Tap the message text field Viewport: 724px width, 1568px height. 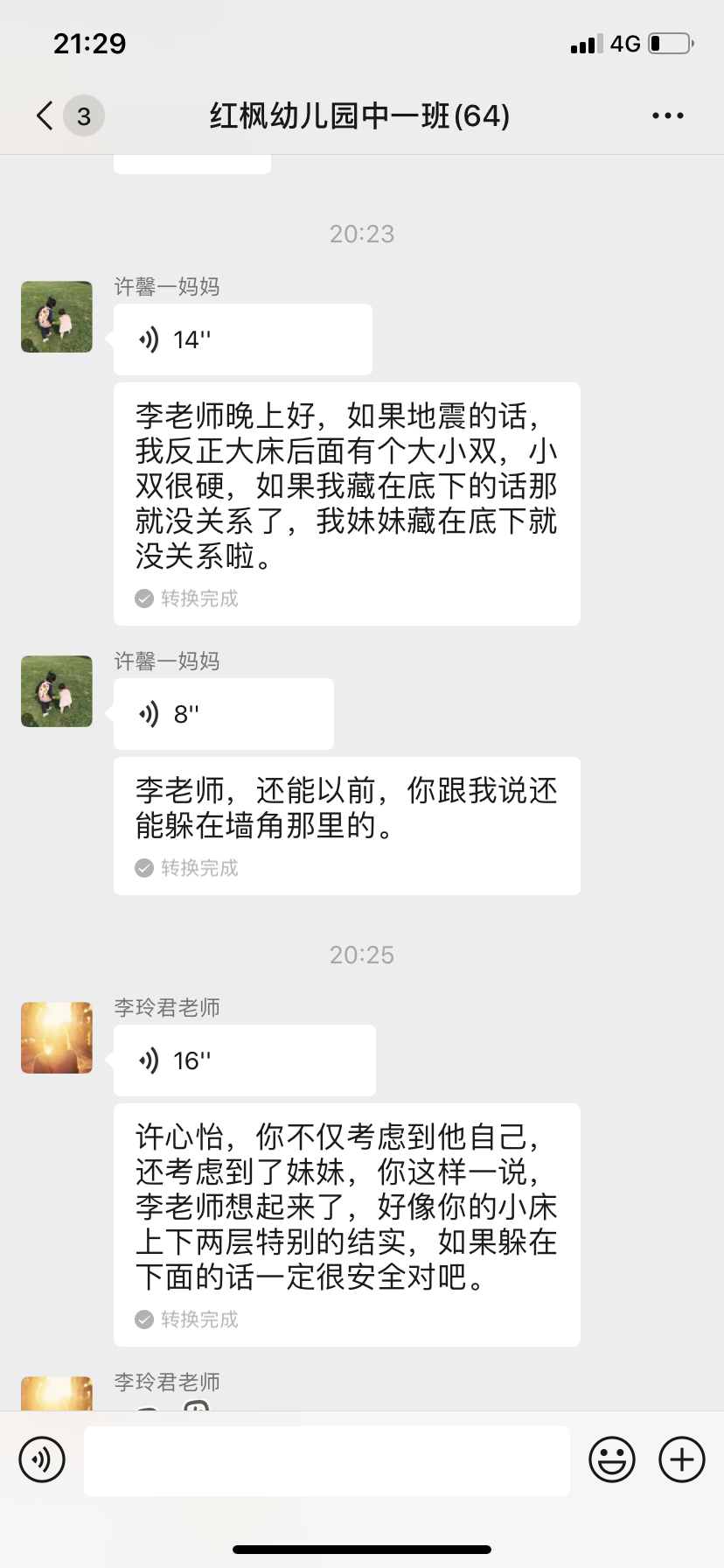coord(327,1460)
